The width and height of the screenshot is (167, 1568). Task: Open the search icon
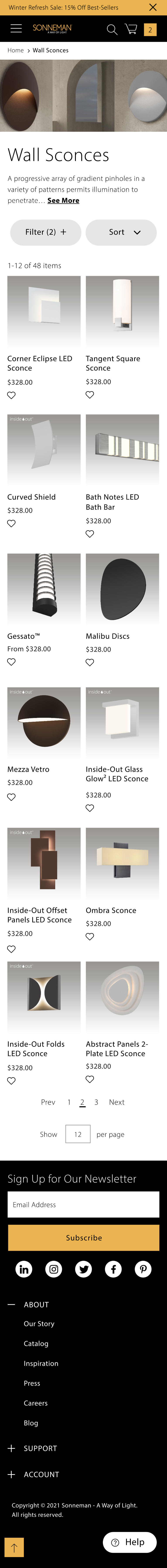(112, 29)
